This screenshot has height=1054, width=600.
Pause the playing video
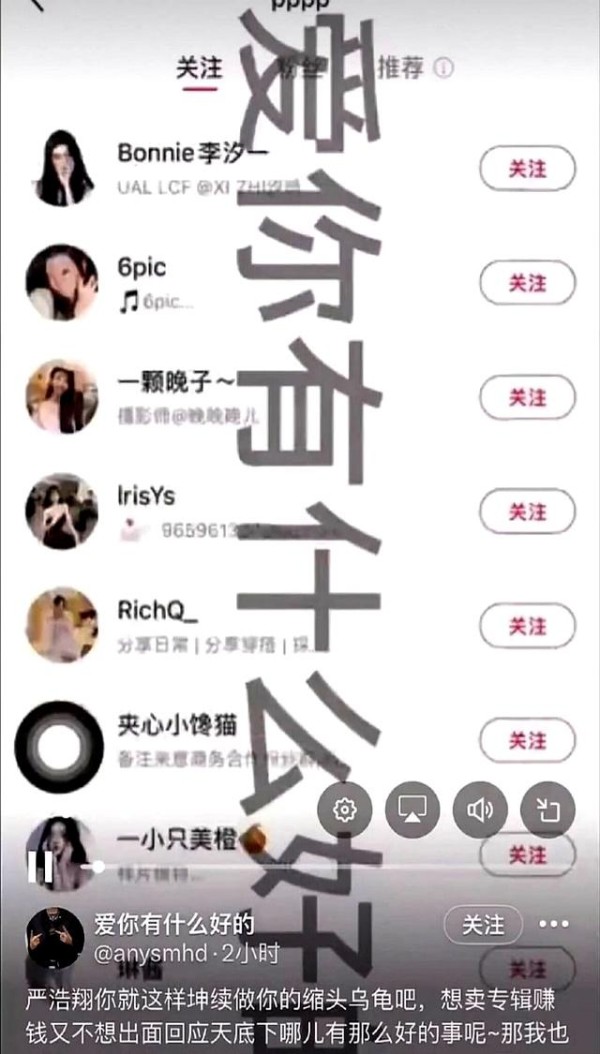point(42,866)
